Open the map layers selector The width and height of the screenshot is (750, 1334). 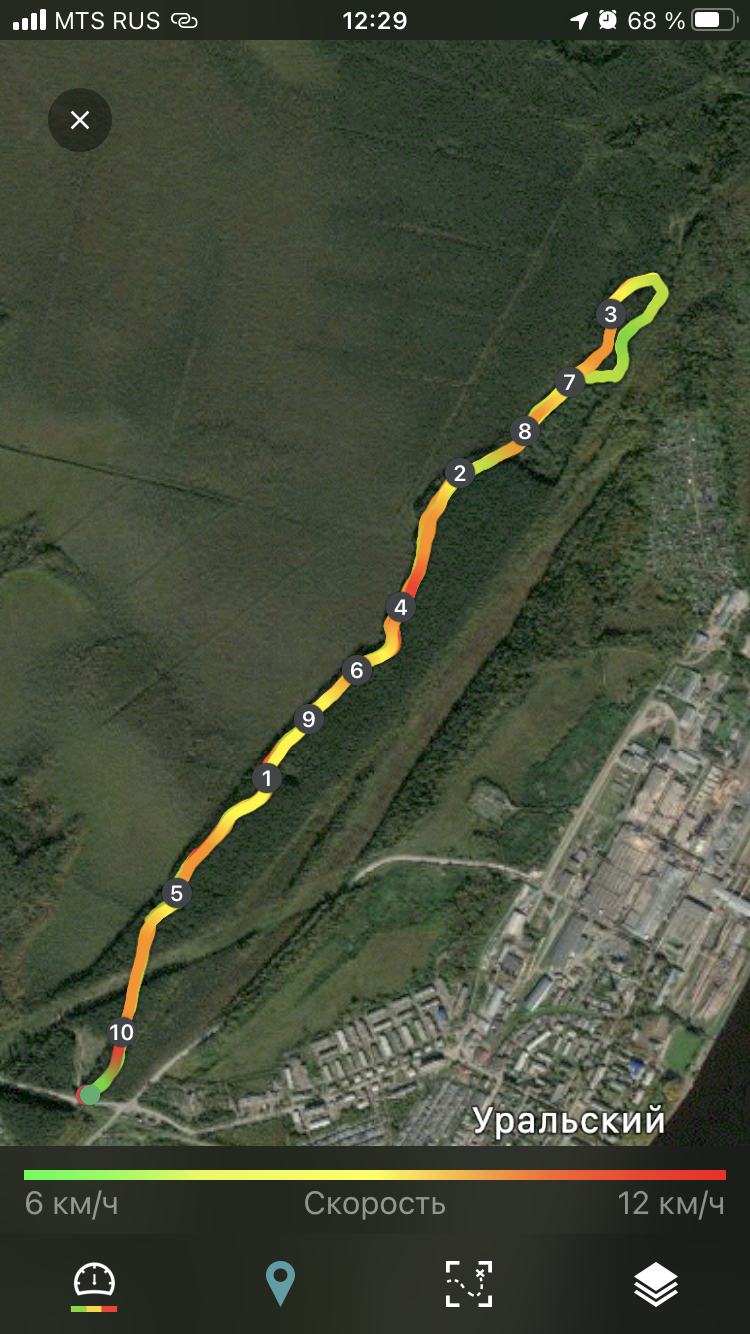click(x=656, y=1283)
